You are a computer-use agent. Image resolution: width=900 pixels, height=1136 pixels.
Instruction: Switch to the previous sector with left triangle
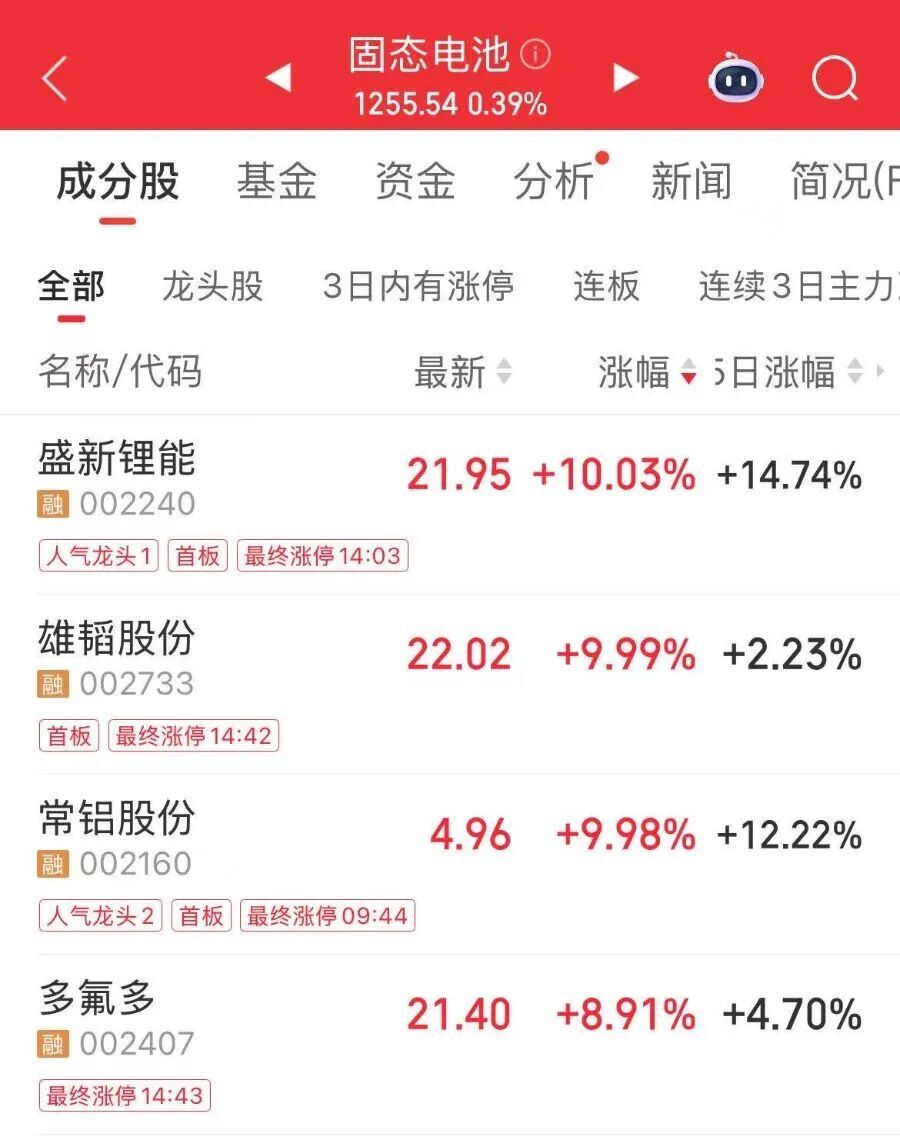[278, 77]
